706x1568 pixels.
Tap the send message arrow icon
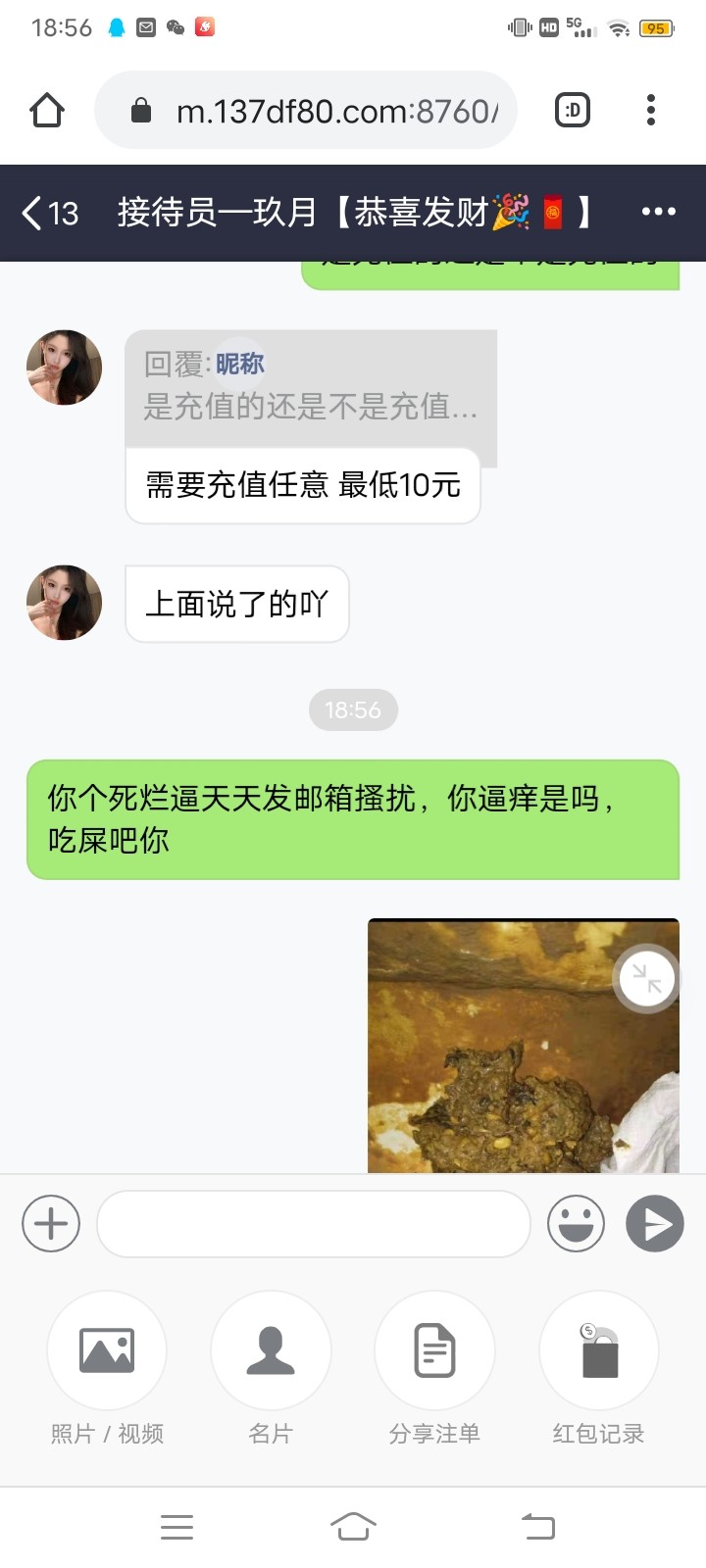point(655,1223)
